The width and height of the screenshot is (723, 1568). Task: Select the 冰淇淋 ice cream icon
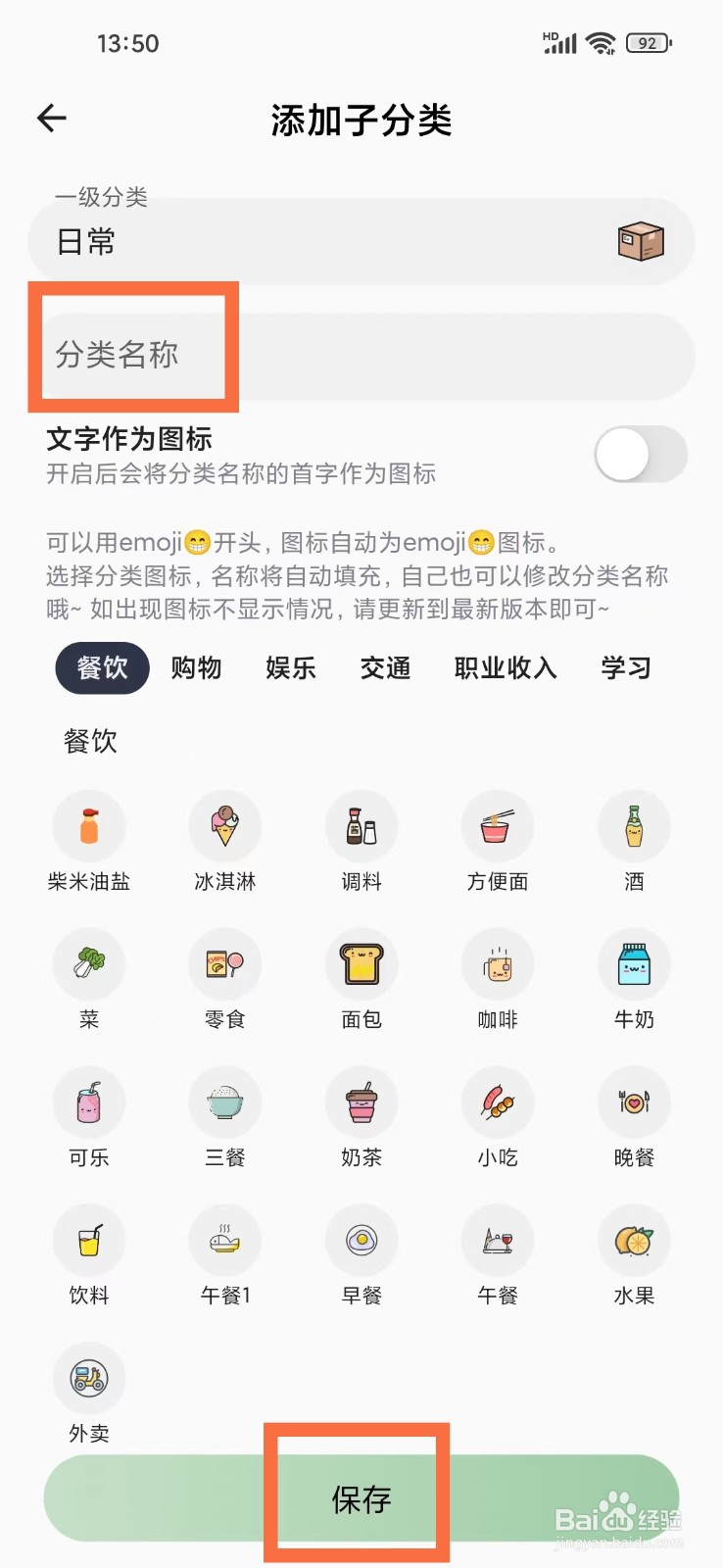pyautogui.click(x=224, y=826)
